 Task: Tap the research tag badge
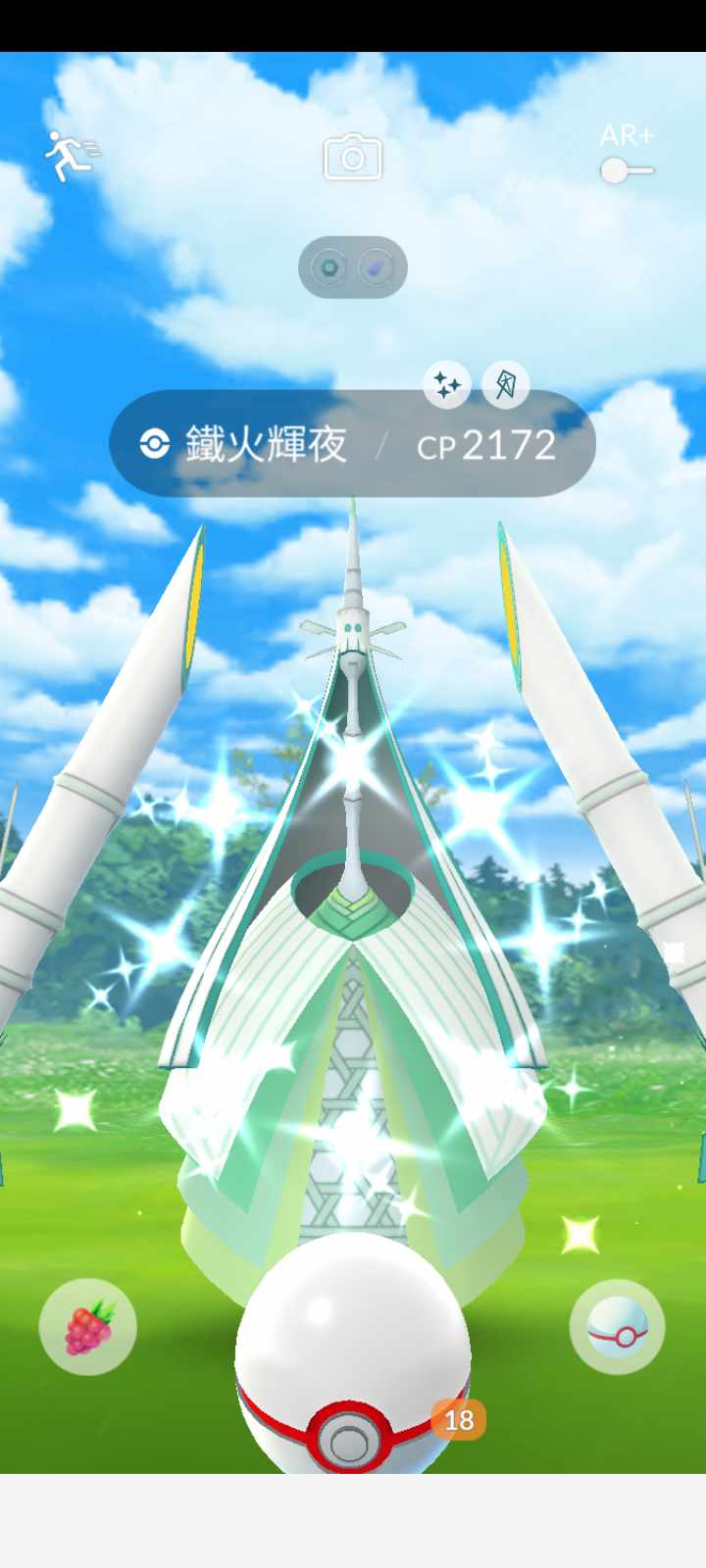click(506, 385)
